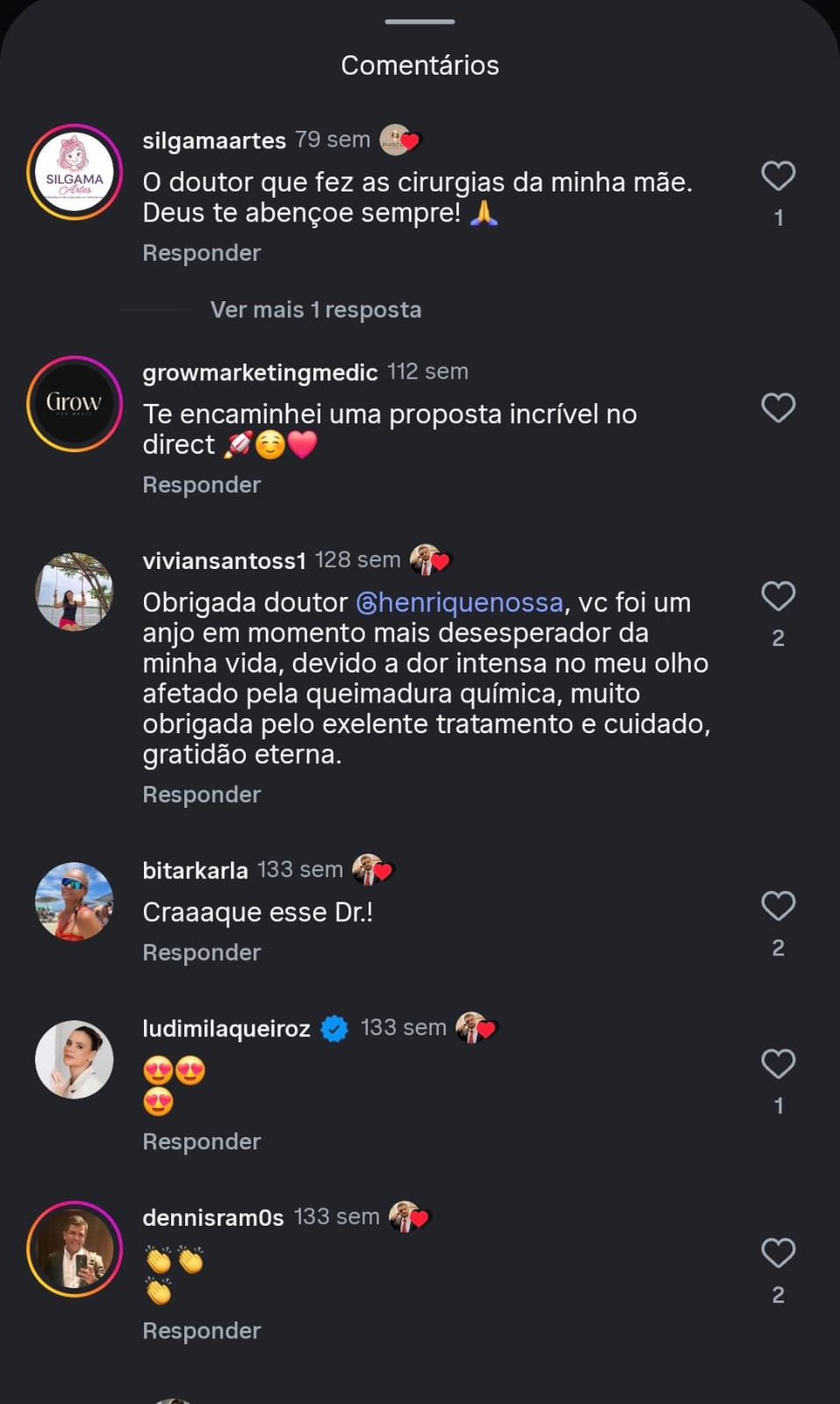
Task: Reply to silgamaartes with Responder
Action: tap(201, 253)
